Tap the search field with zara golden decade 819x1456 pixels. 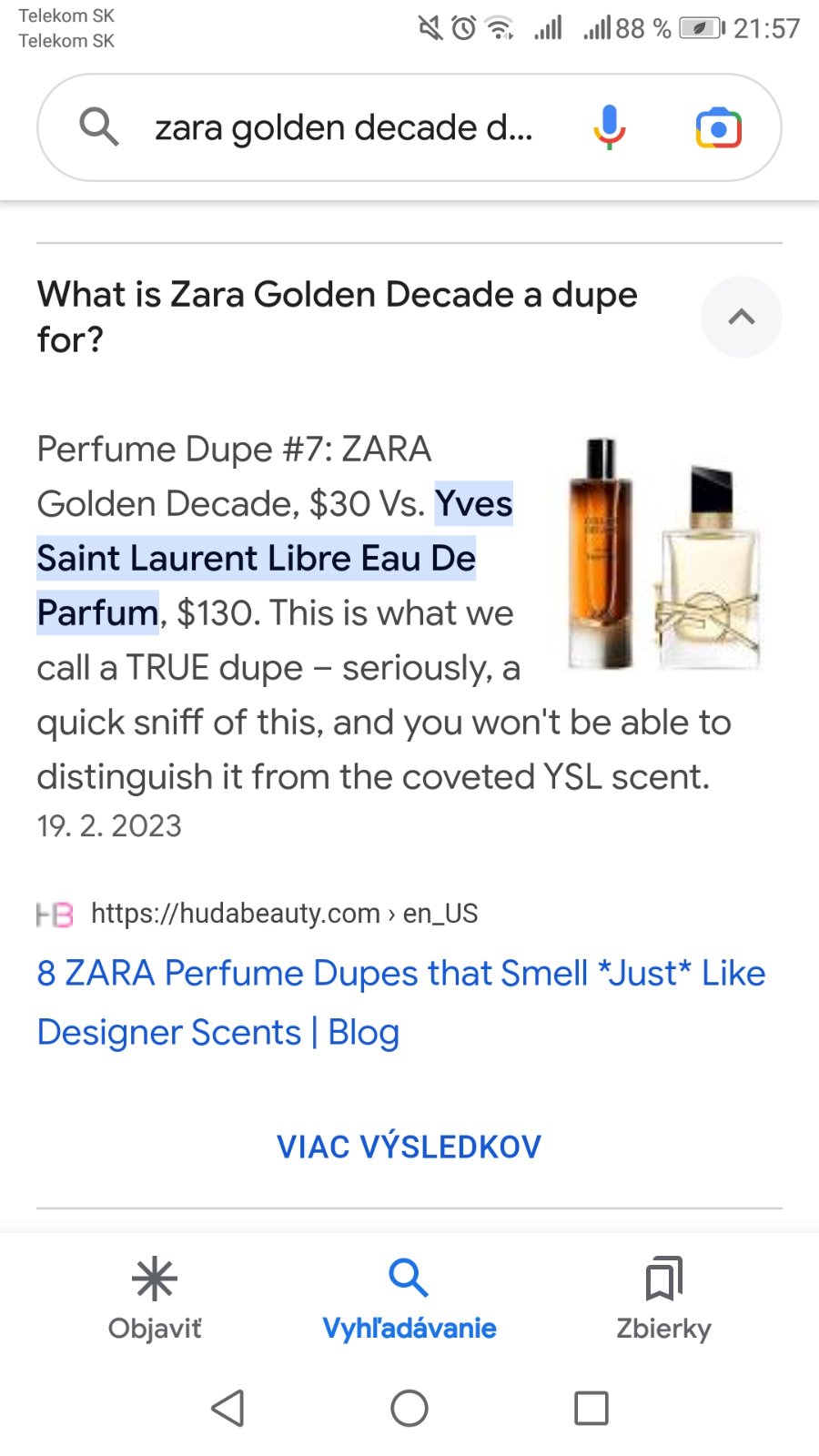[343, 128]
